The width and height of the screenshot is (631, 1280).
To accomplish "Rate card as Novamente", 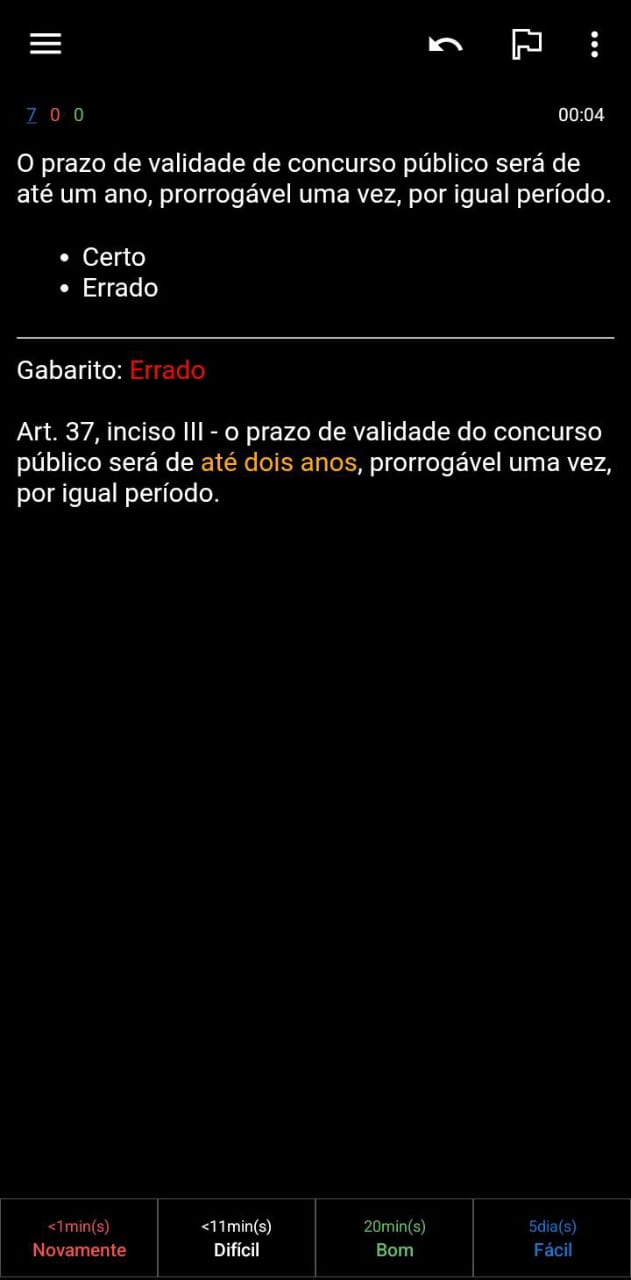I will click(x=79, y=1238).
